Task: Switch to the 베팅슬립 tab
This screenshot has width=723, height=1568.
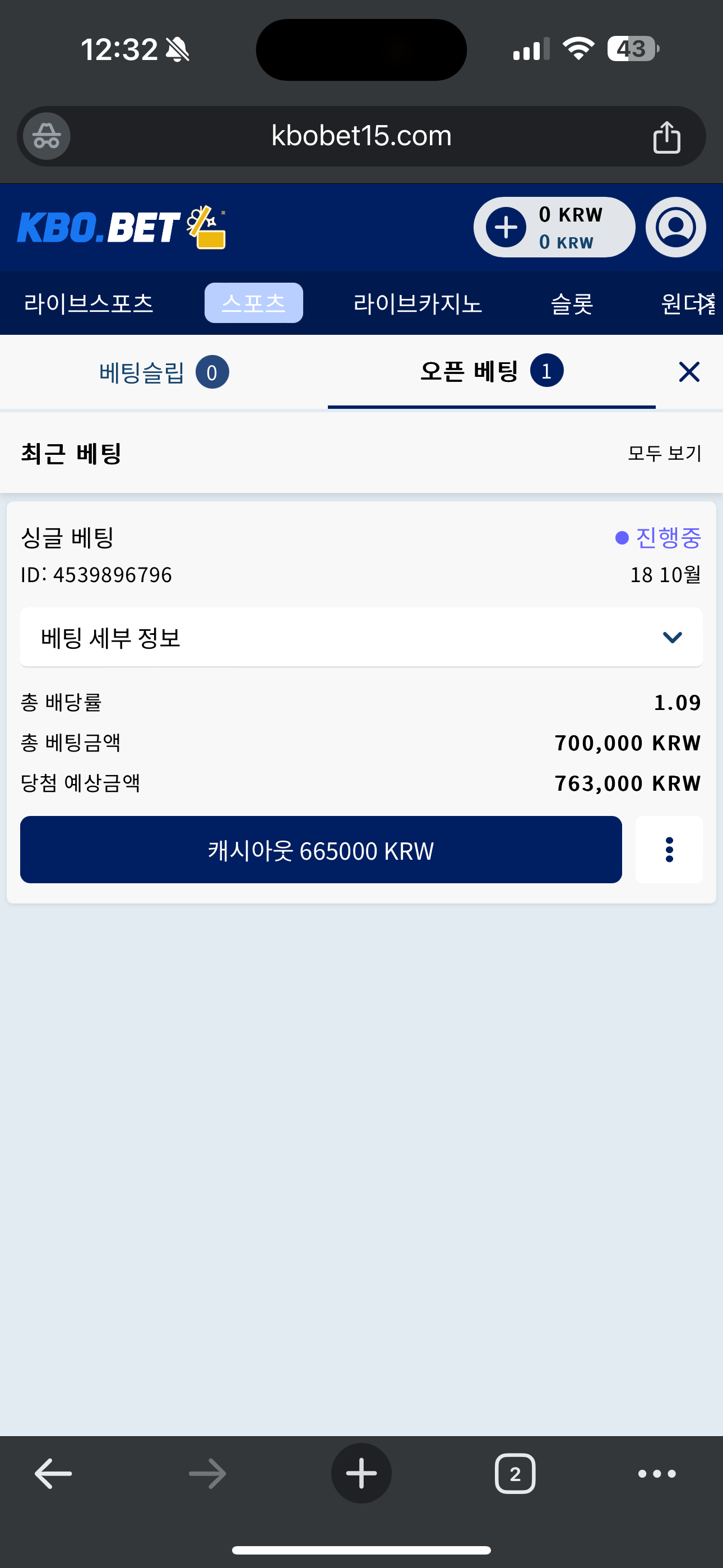Action: (164, 372)
